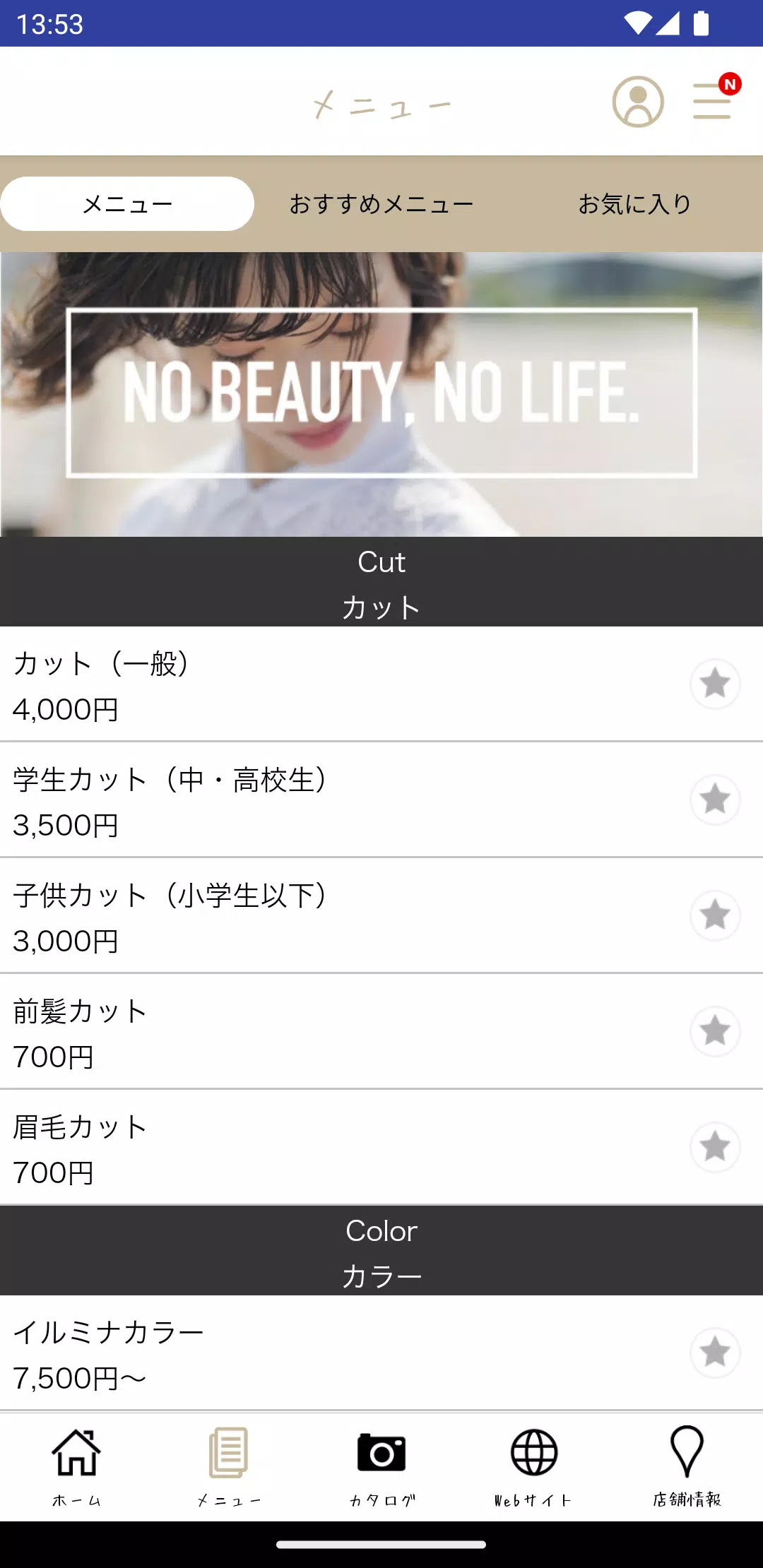
Task: Open the お気に入り tab
Action: tap(634, 203)
